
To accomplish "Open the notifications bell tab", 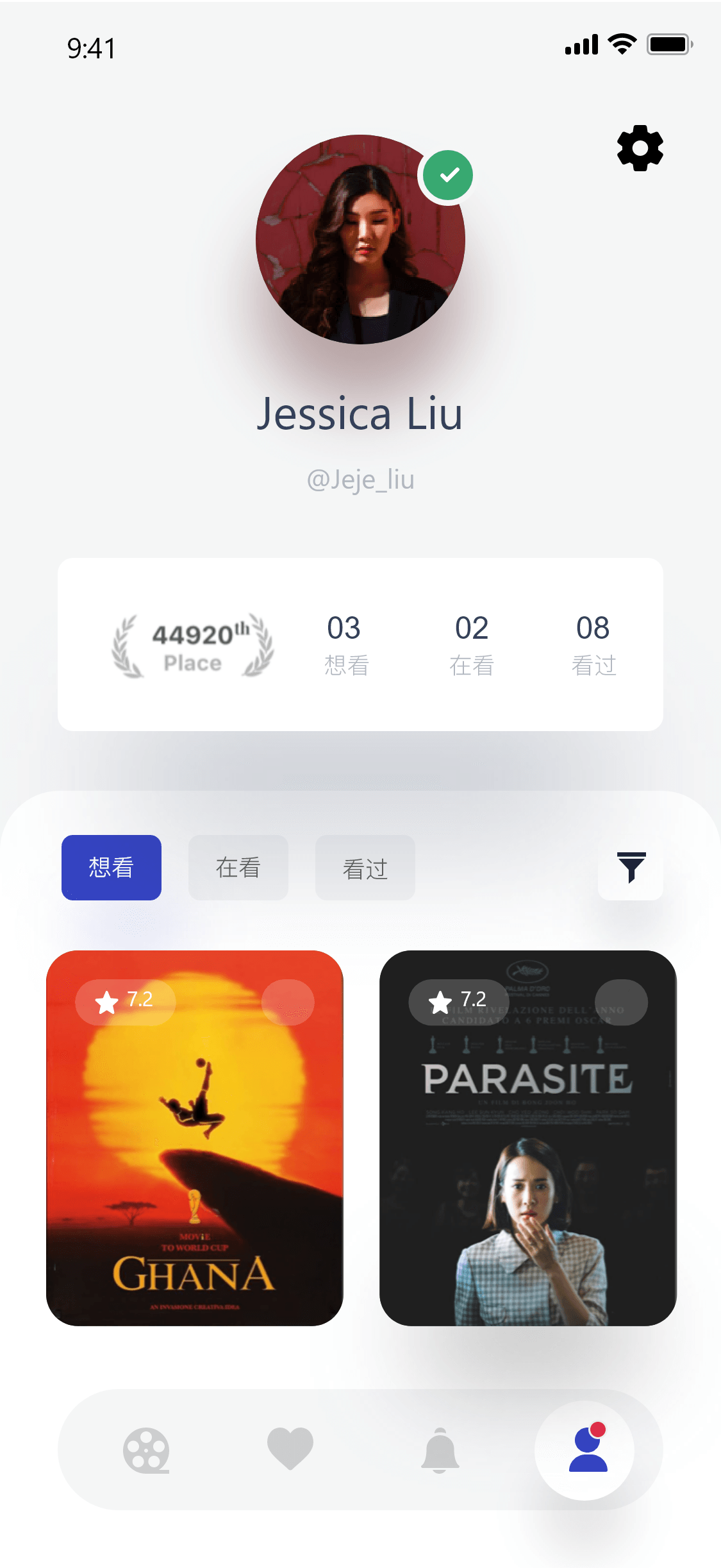I will [440, 1450].
